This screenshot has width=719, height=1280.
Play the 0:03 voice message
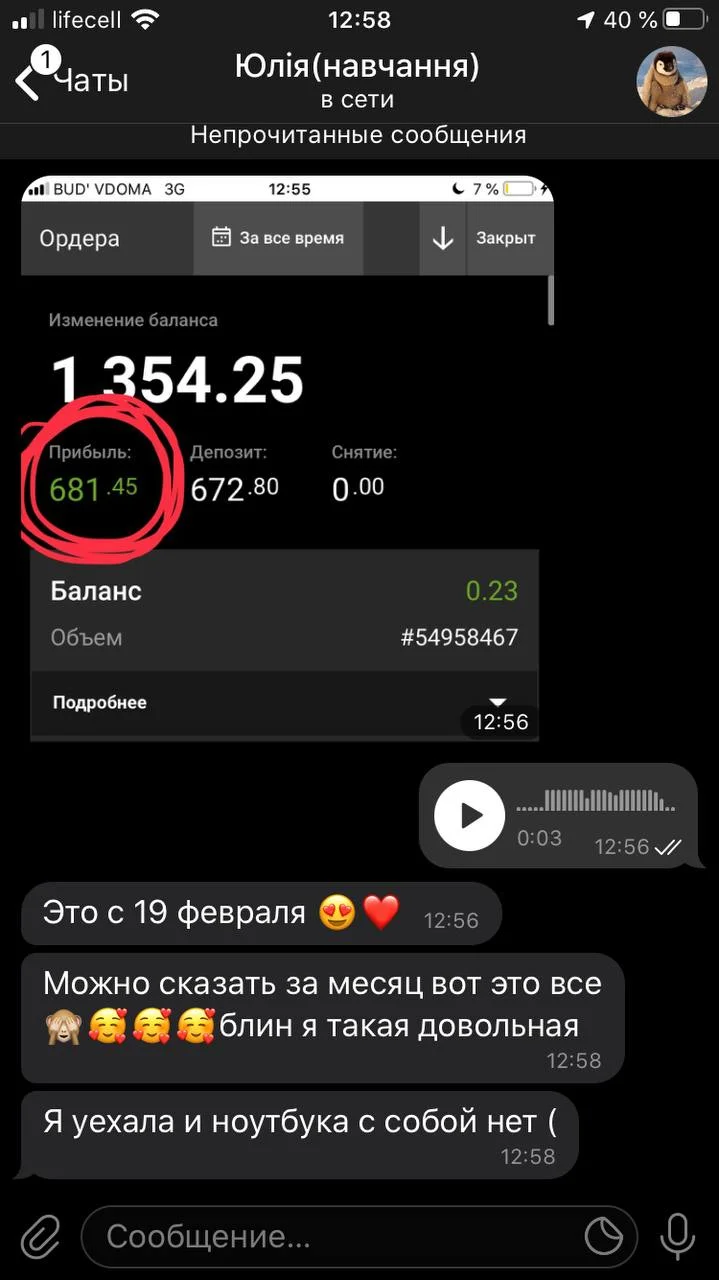point(469,816)
